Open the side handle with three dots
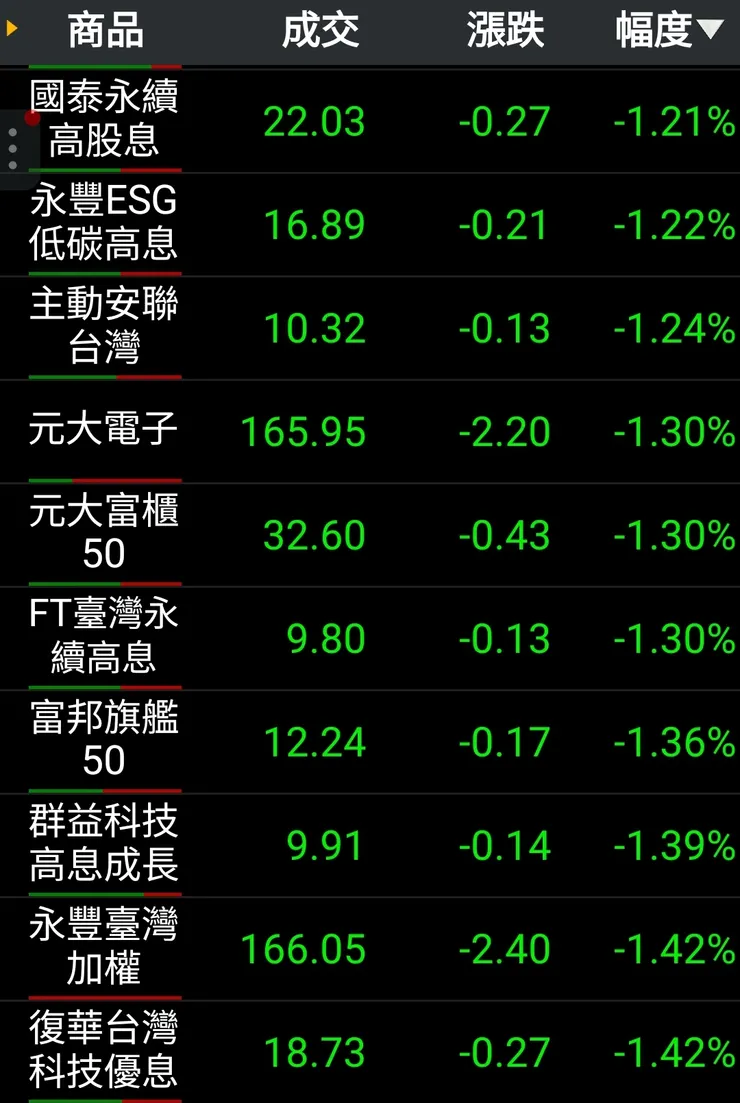Viewport: 740px width, 1103px height. coord(13,149)
